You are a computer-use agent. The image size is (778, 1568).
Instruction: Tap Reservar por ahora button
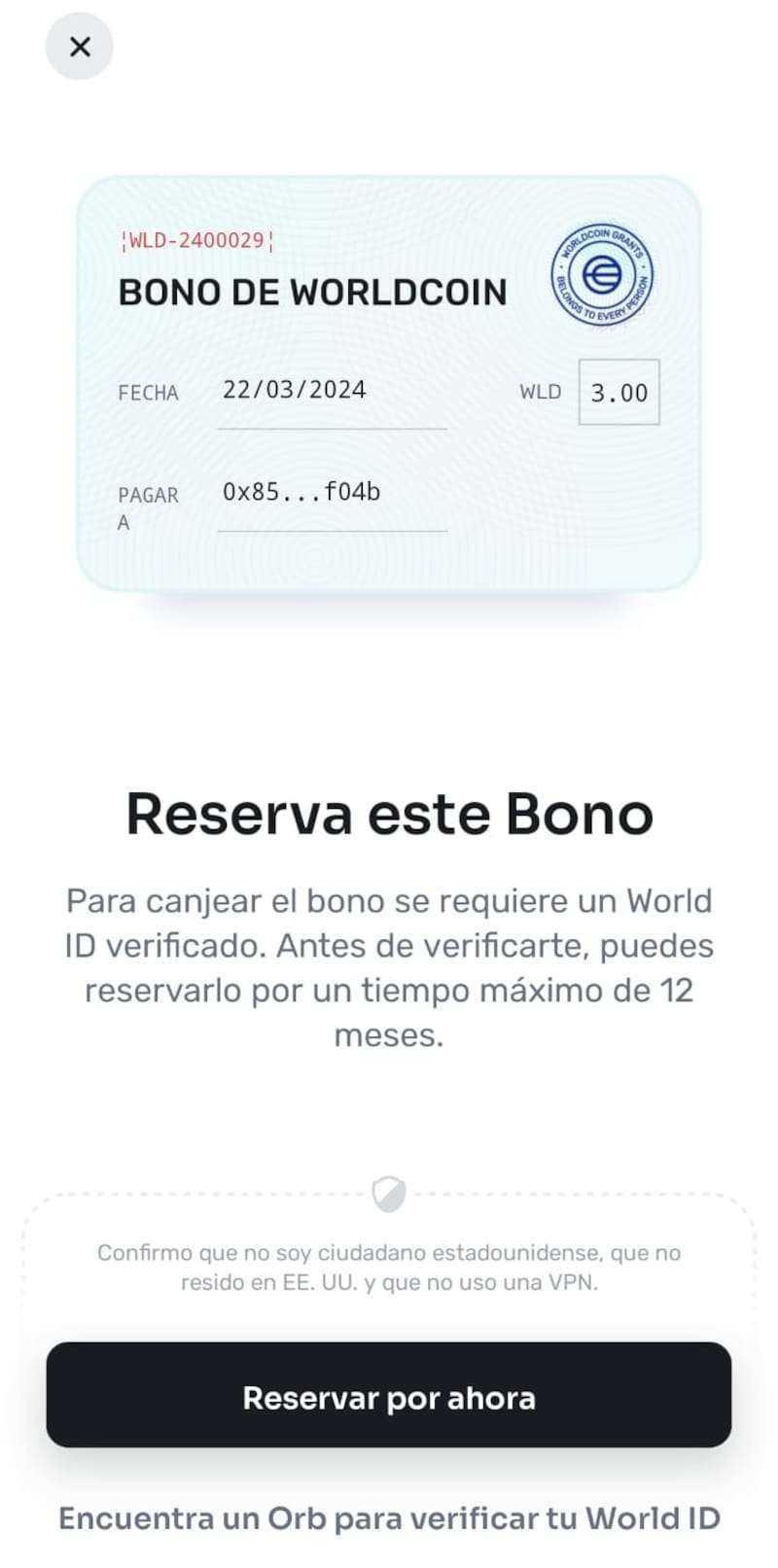pos(389,1395)
